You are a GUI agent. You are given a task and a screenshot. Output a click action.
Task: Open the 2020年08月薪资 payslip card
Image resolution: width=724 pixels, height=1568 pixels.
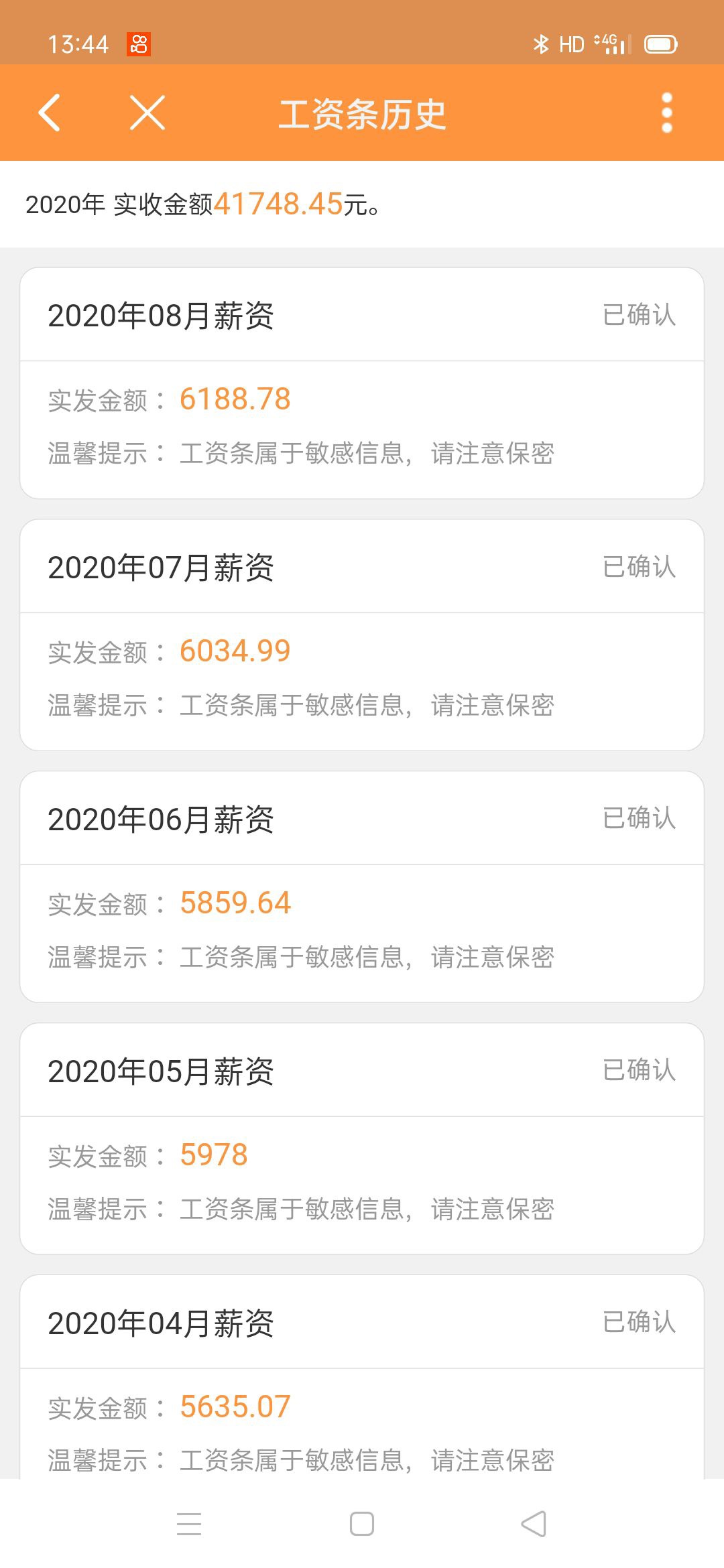pyautogui.click(x=362, y=383)
